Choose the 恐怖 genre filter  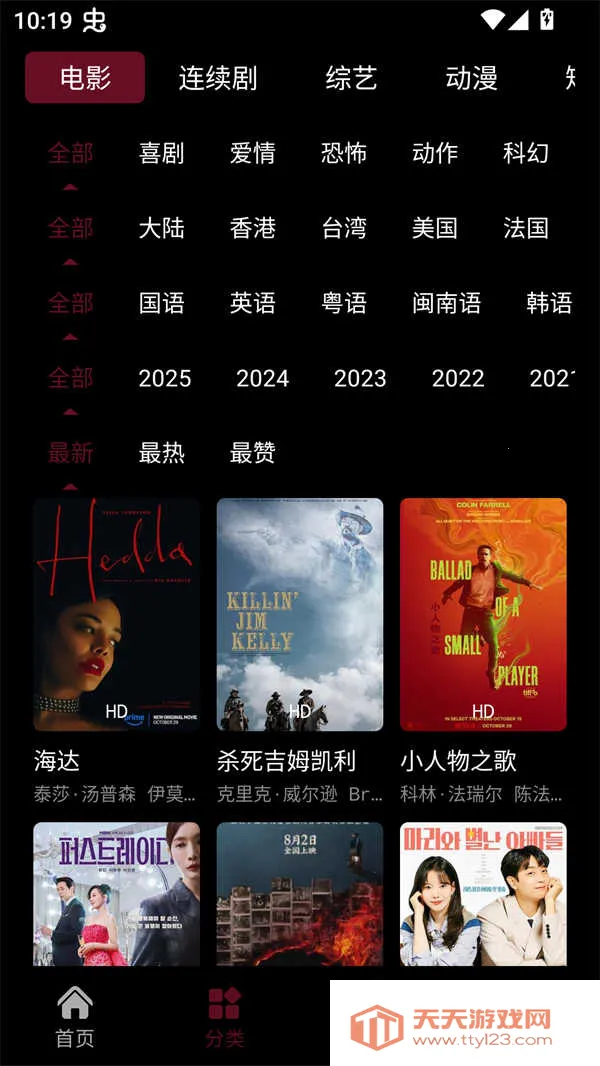pos(344,153)
